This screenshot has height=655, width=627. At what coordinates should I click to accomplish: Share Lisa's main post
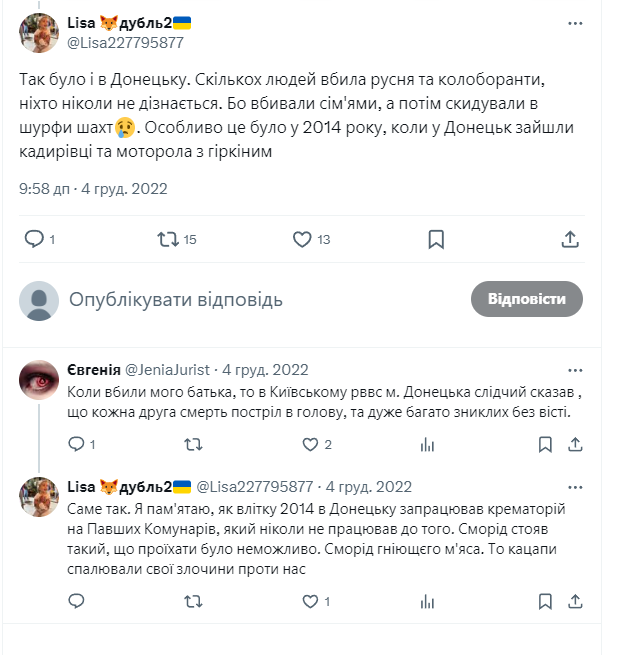pos(570,239)
